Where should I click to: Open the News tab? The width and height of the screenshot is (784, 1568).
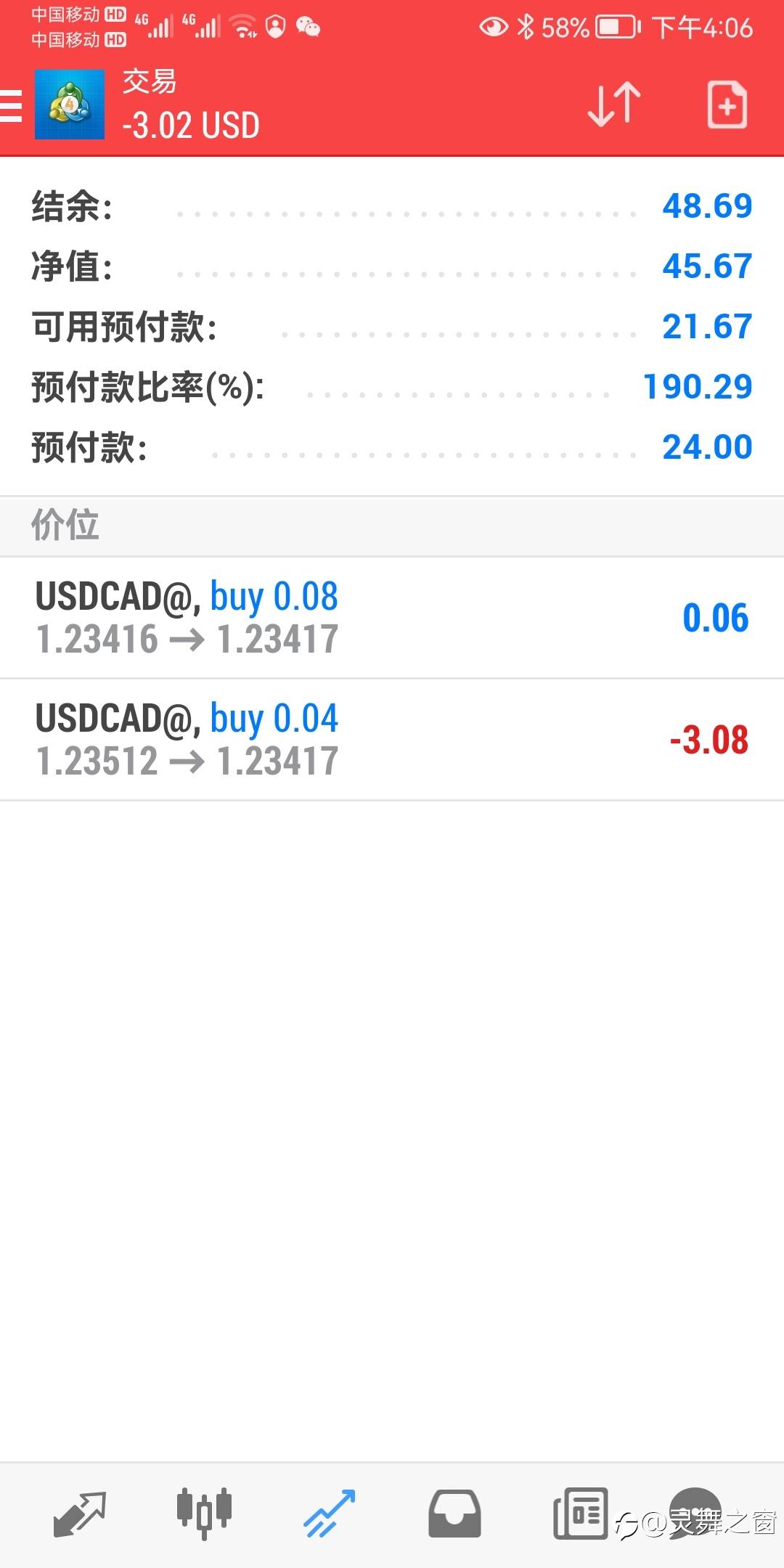click(580, 1514)
